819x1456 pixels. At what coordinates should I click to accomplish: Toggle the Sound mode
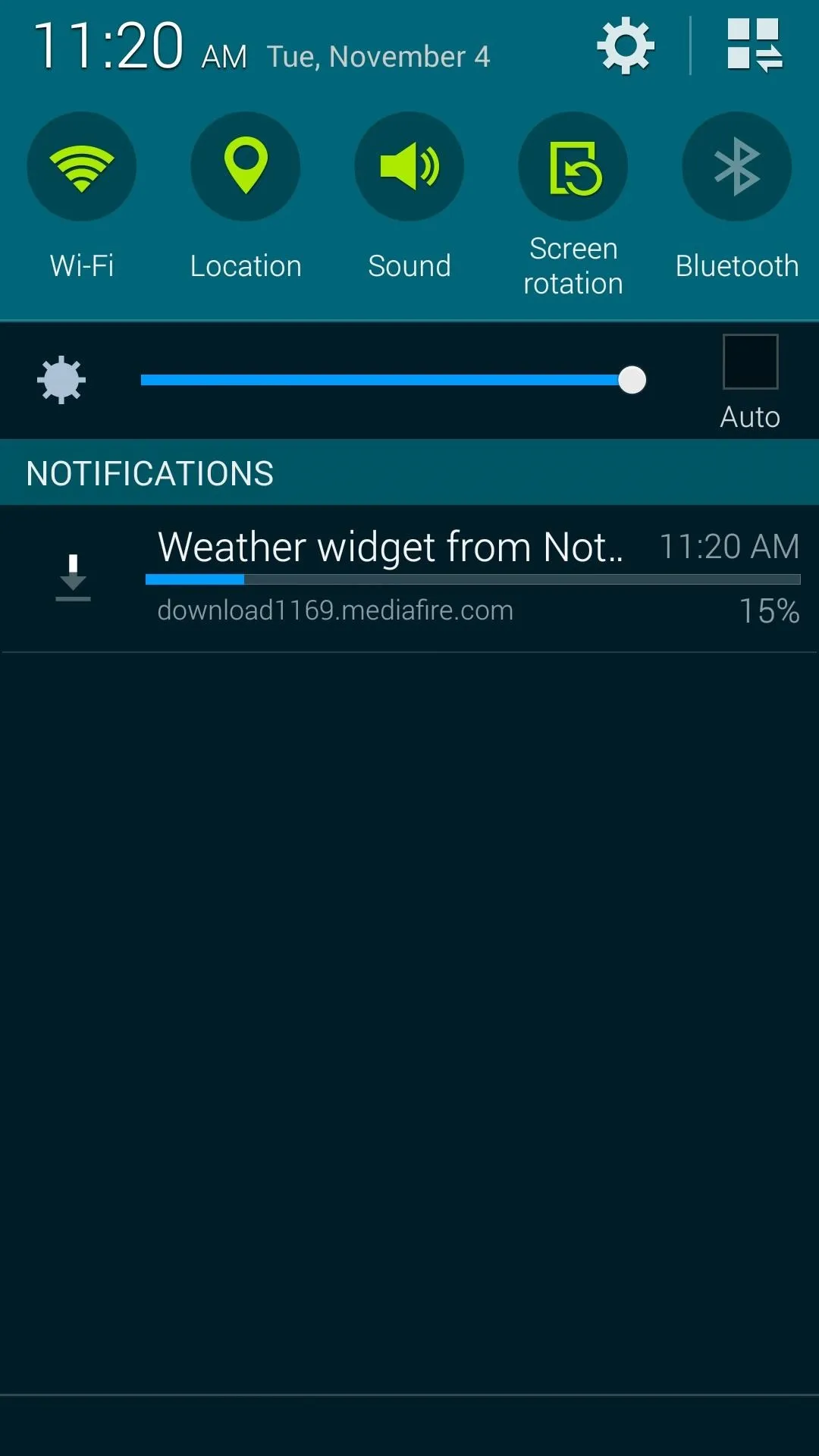tap(409, 167)
